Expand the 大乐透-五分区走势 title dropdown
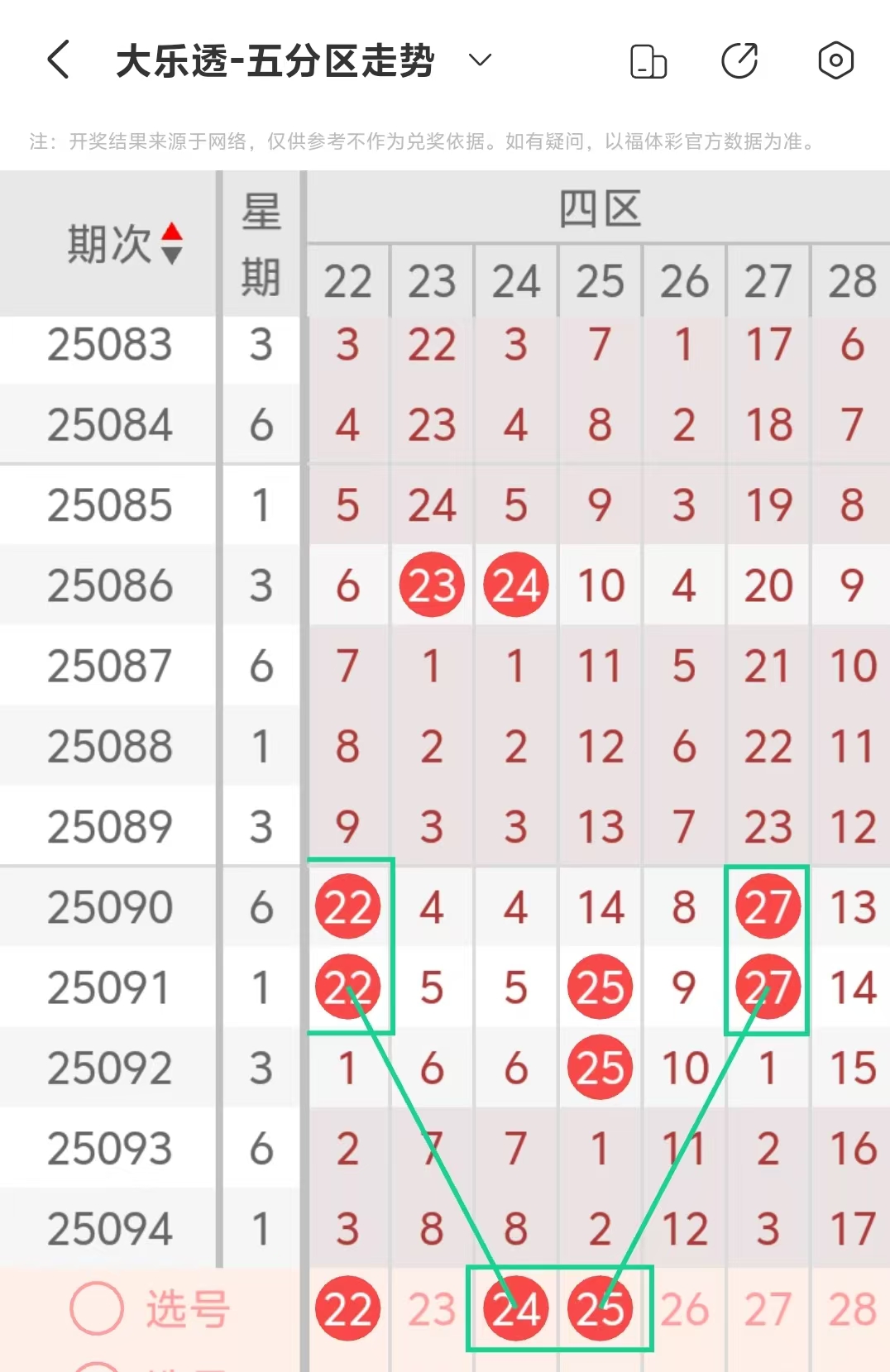 click(x=480, y=60)
